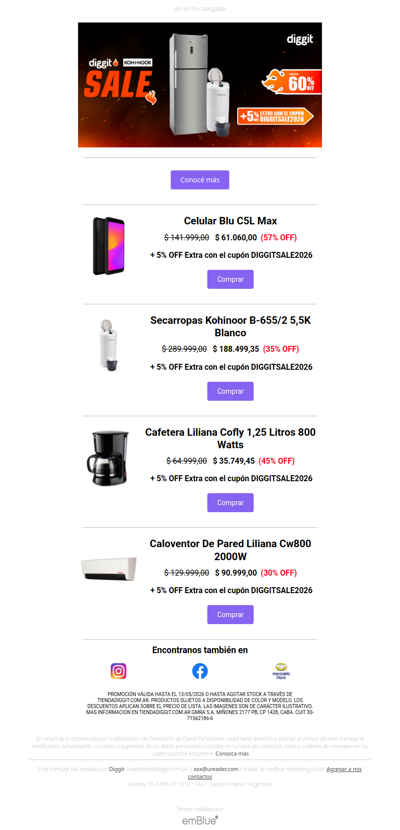This screenshot has height=830, width=400.
Task: Tap the Conocé más button
Action: point(199,180)
